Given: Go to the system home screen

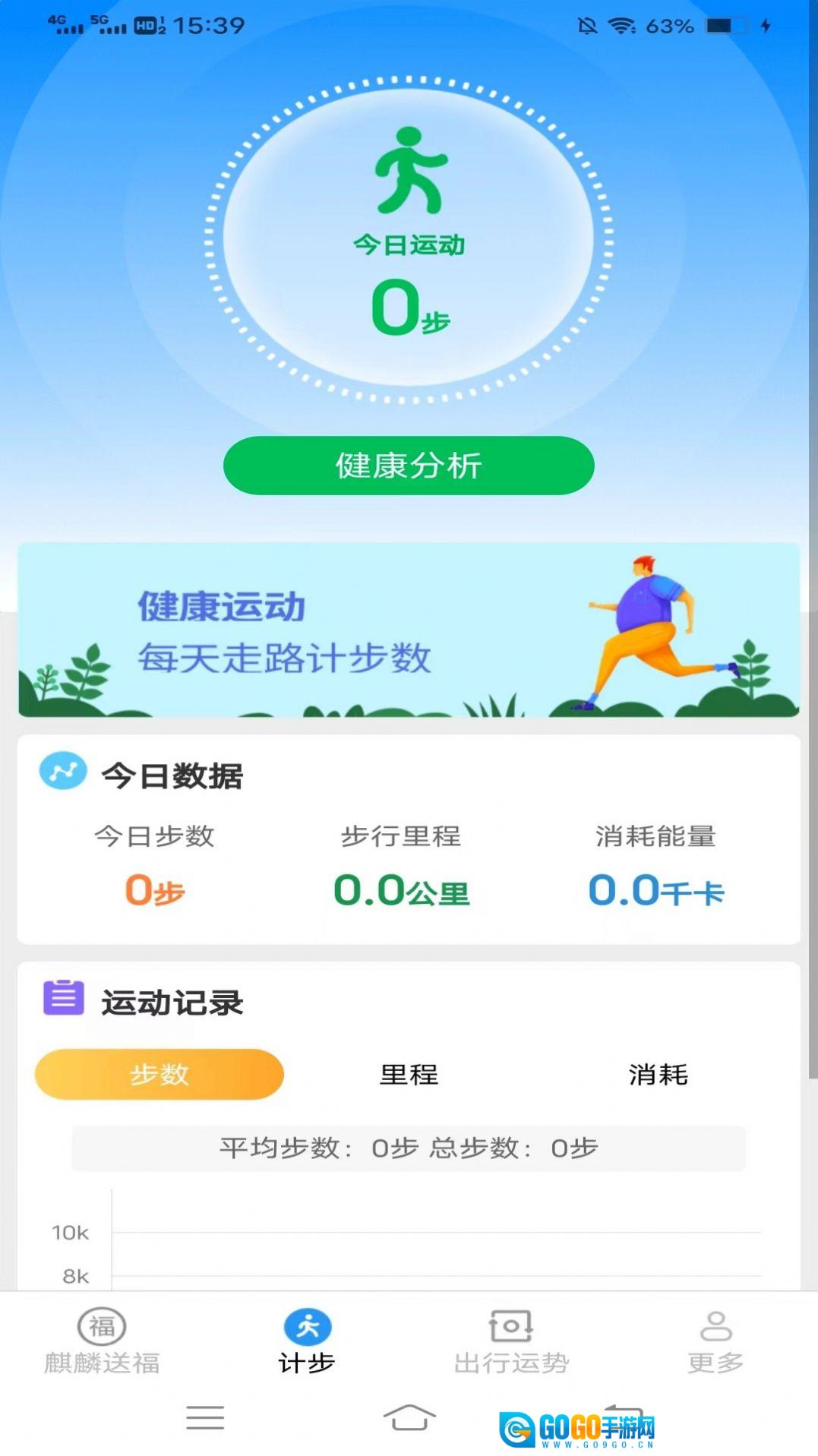Looking at the screenshot, I should tap(409, 1417).
